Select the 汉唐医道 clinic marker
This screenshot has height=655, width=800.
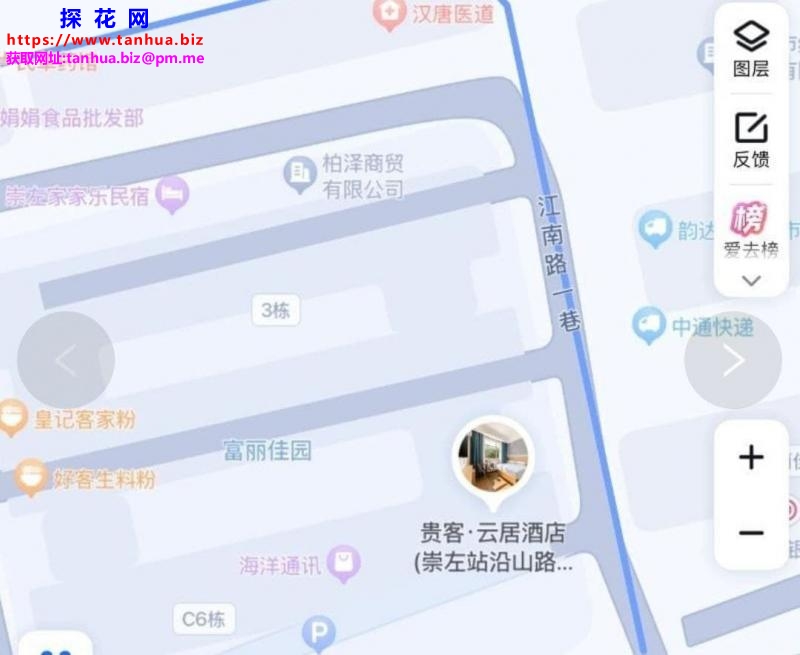click(x=387, y=14)
